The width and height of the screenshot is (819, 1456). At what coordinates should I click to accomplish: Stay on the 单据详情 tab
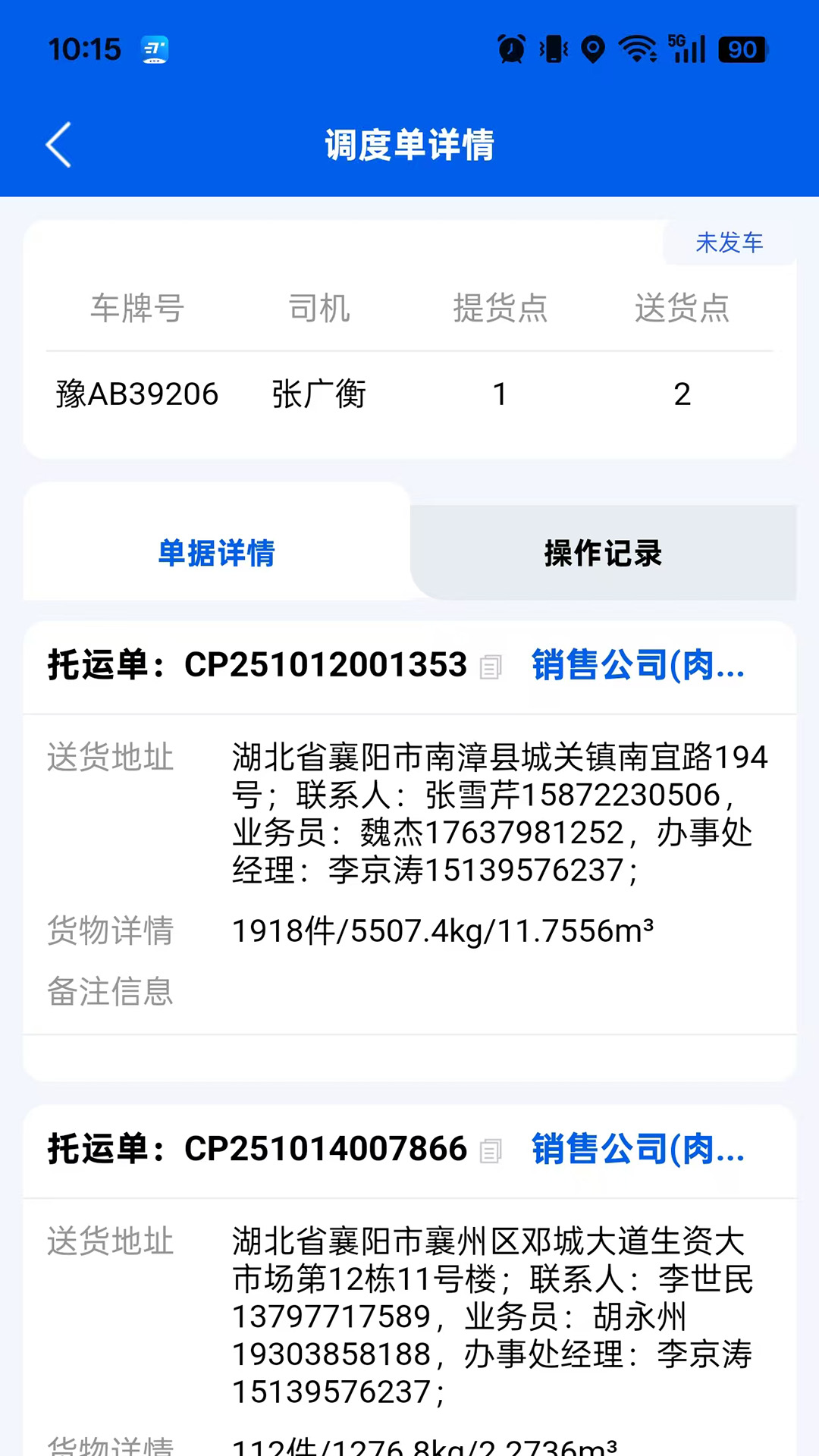tap(216, 554)
